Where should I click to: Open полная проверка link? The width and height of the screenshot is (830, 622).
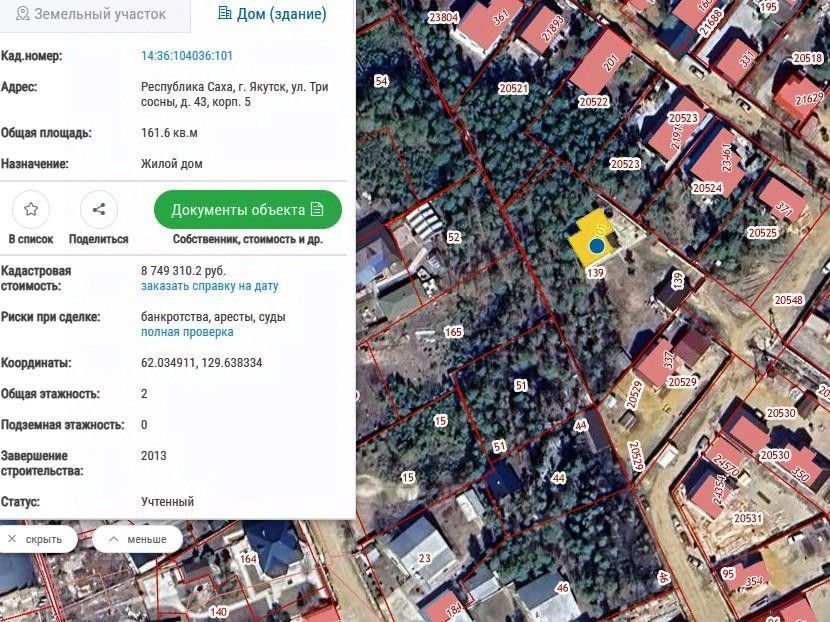point(187,332)
